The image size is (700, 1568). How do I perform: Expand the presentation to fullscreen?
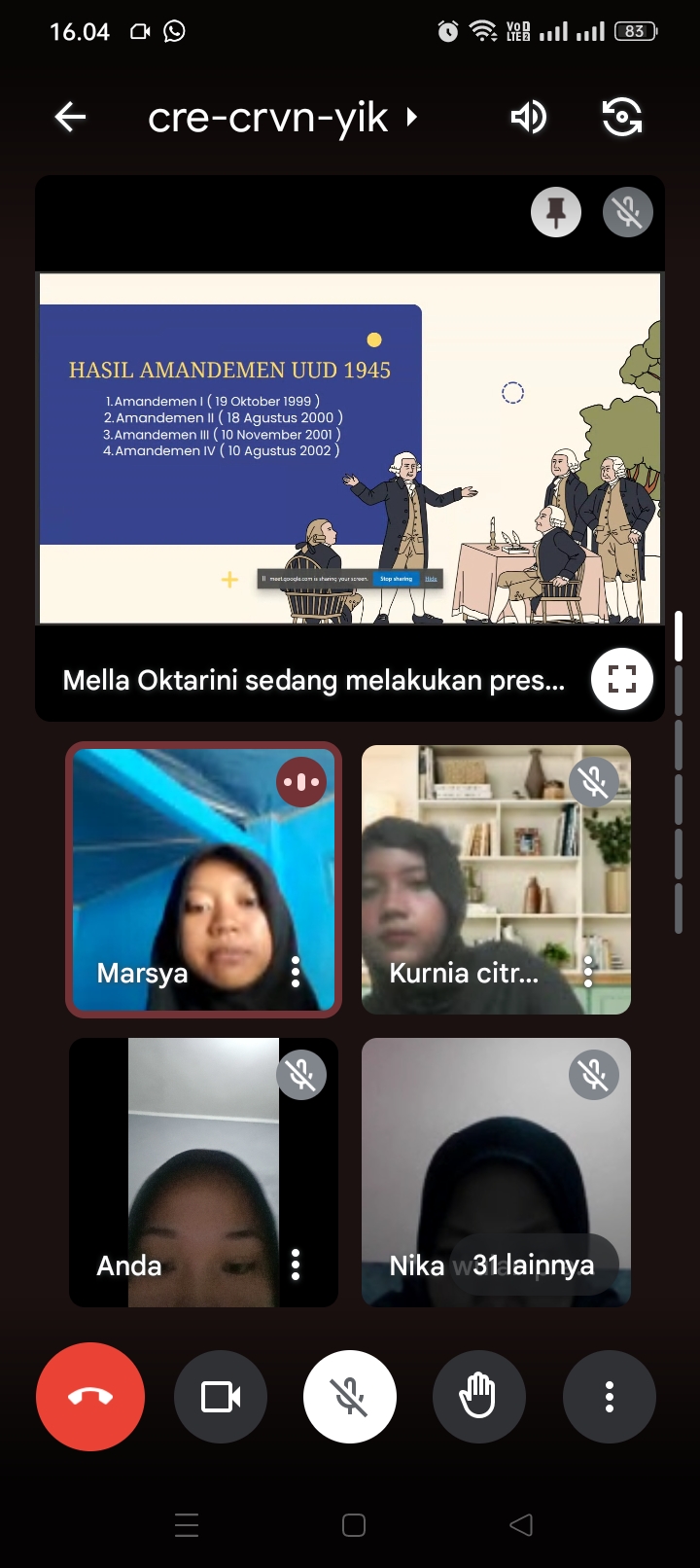pyautogui.click(x=622, y=679)
